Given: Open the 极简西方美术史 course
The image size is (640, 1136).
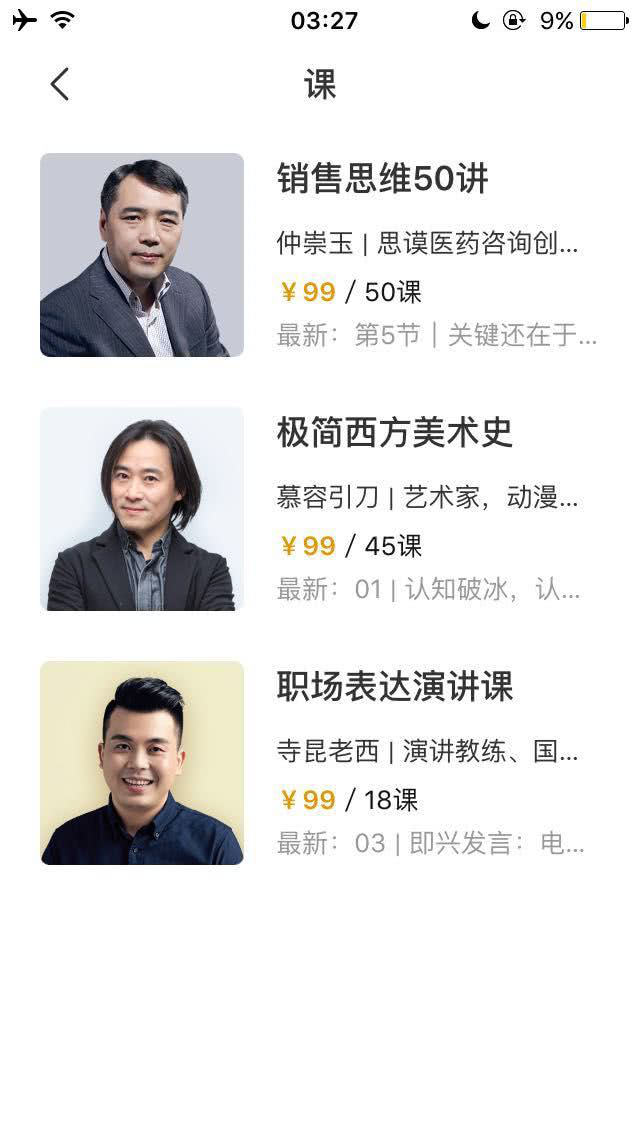Looking at the screenshot, I should [394, 433].
